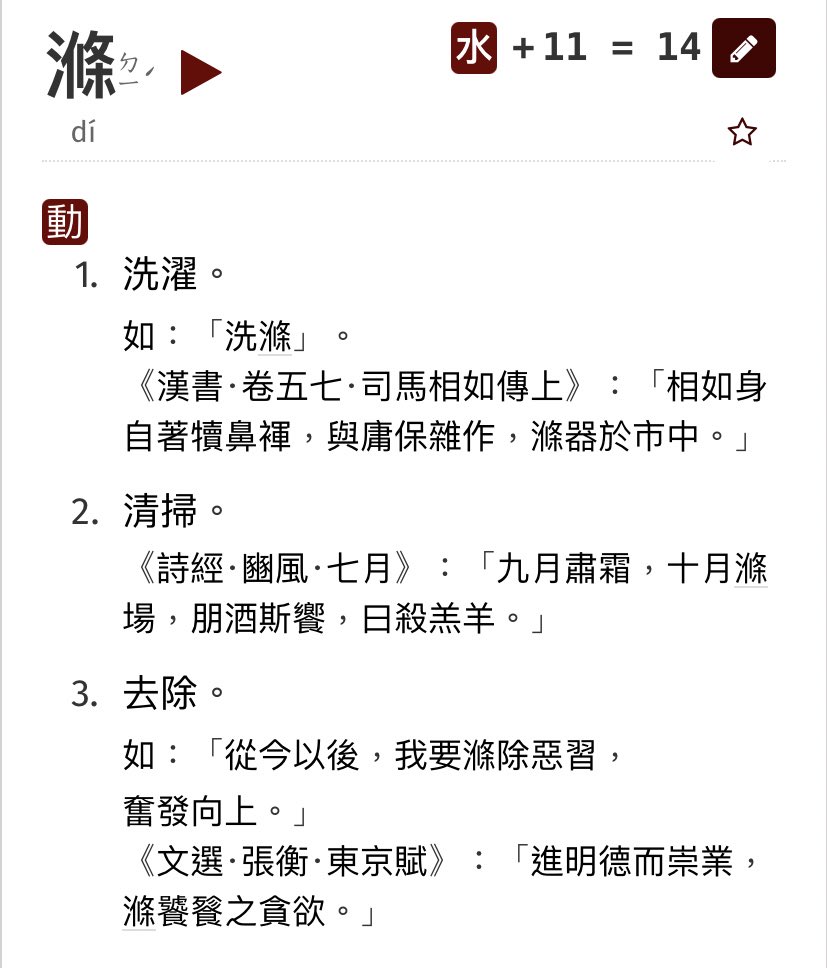Screen dimensions: 827x968
Task: Star this character as a favorite
Action: pos(742,132)
